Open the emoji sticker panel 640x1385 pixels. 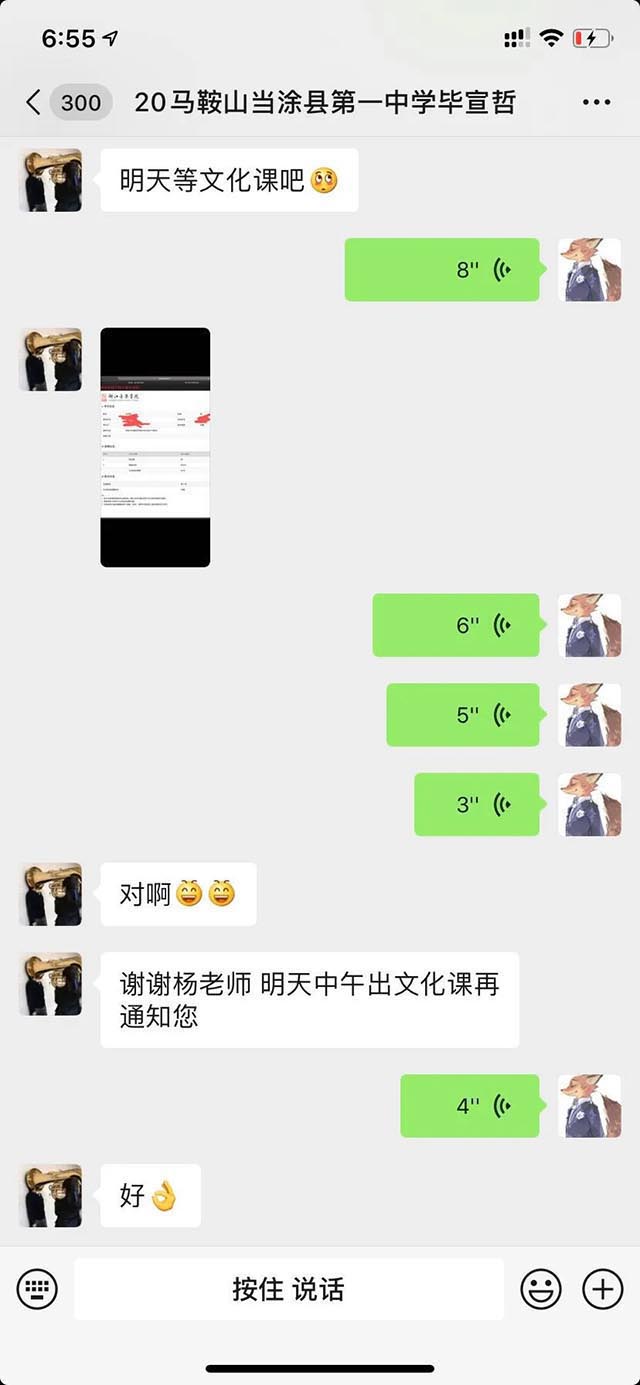click(541, 1289)
